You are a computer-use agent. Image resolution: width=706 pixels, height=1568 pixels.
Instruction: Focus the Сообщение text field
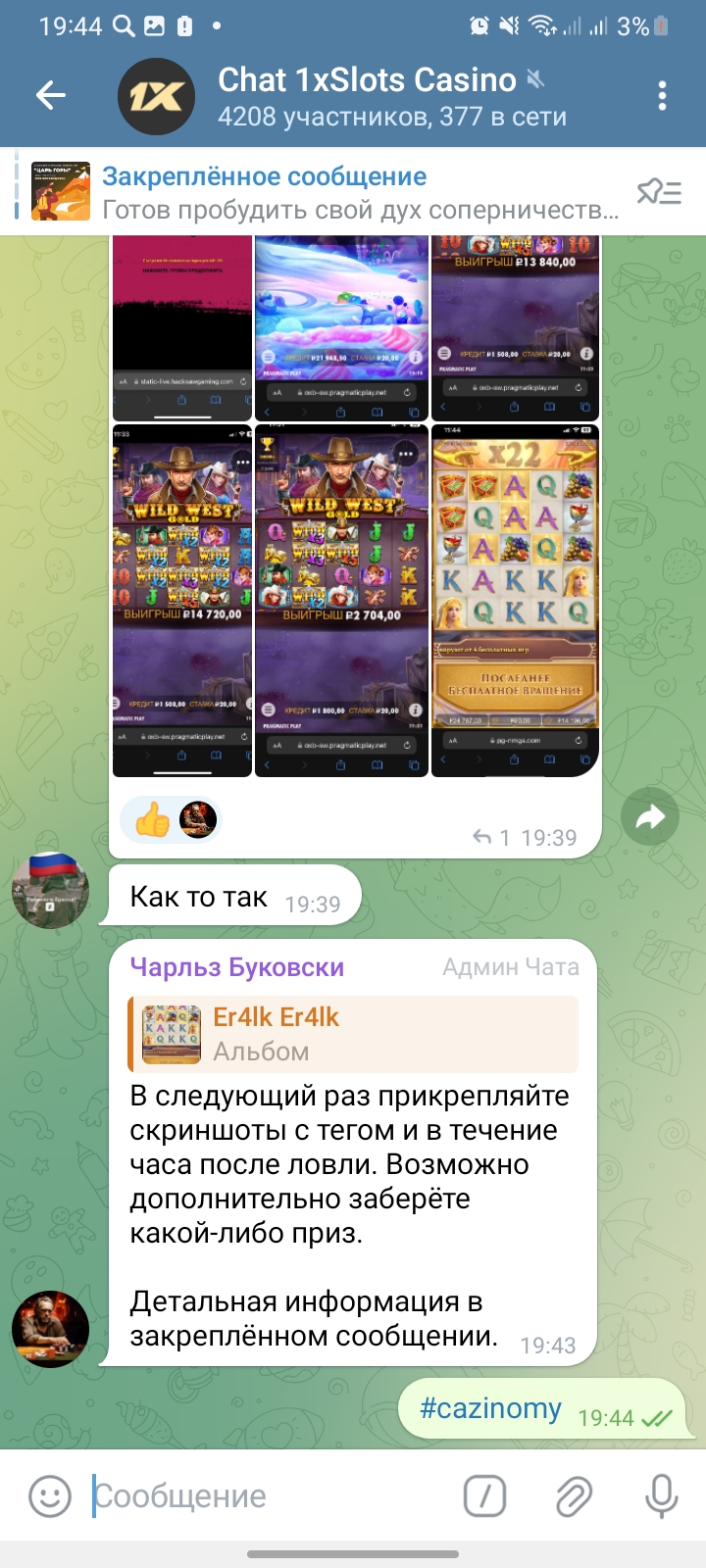(265, 1496)
